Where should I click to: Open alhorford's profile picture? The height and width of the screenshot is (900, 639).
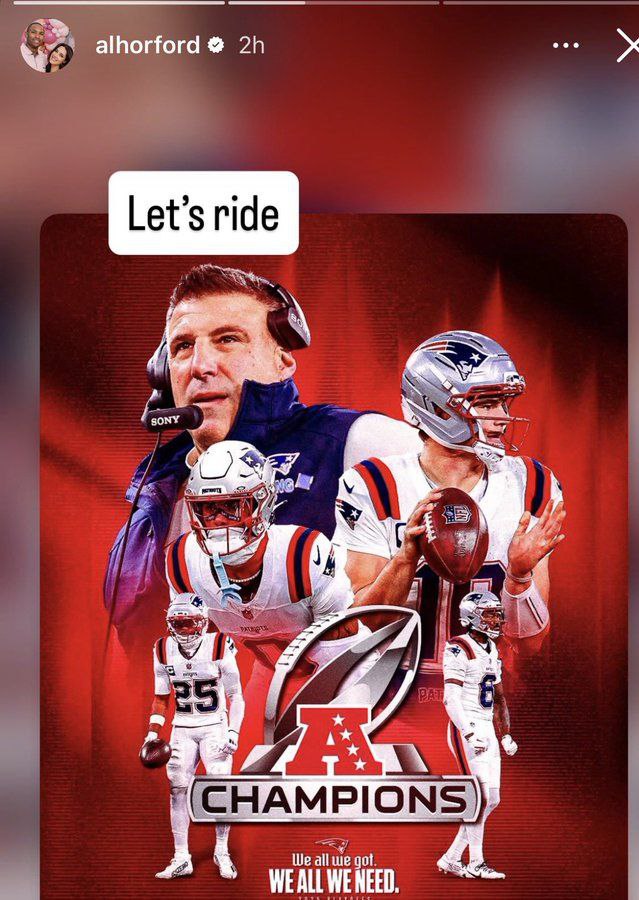coord(47,45)
